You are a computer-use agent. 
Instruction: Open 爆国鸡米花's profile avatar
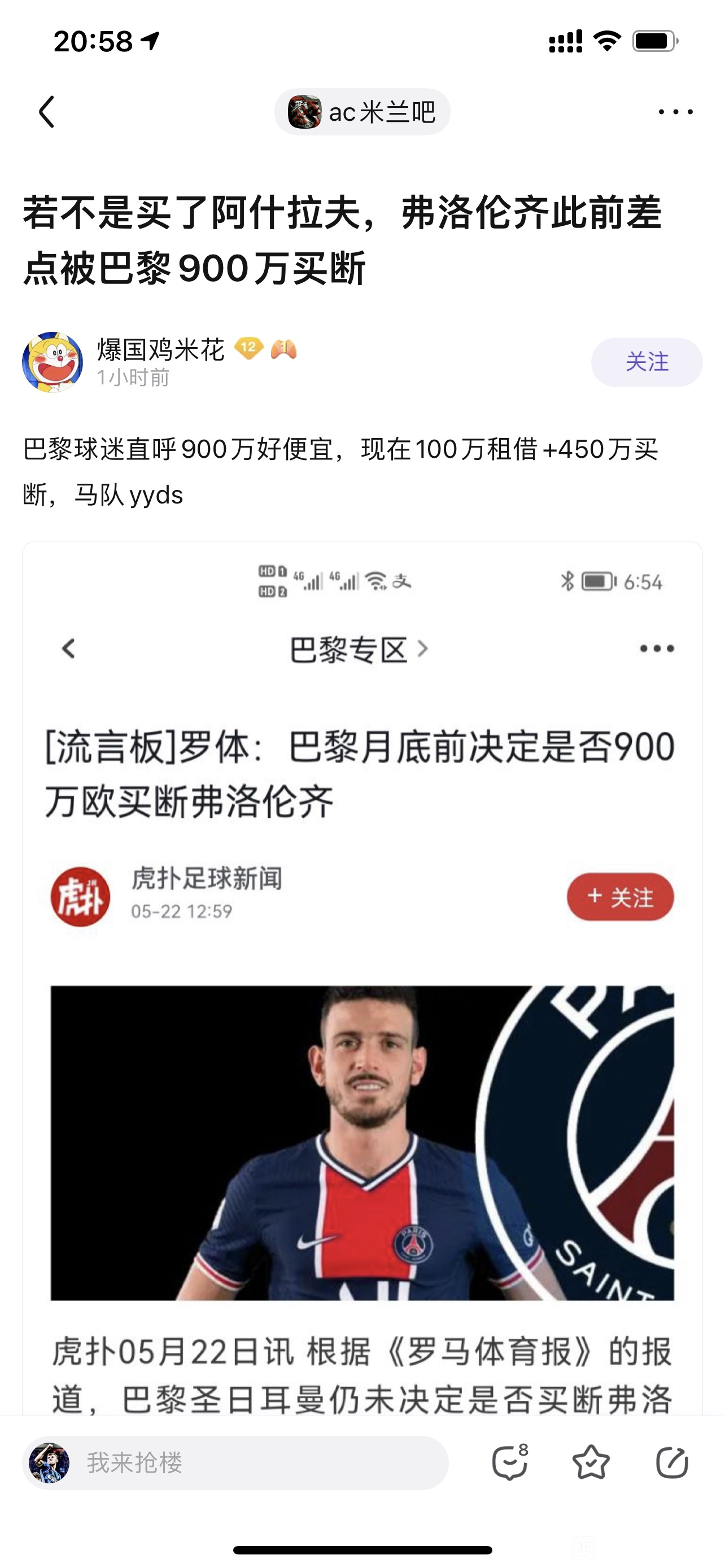53,362
